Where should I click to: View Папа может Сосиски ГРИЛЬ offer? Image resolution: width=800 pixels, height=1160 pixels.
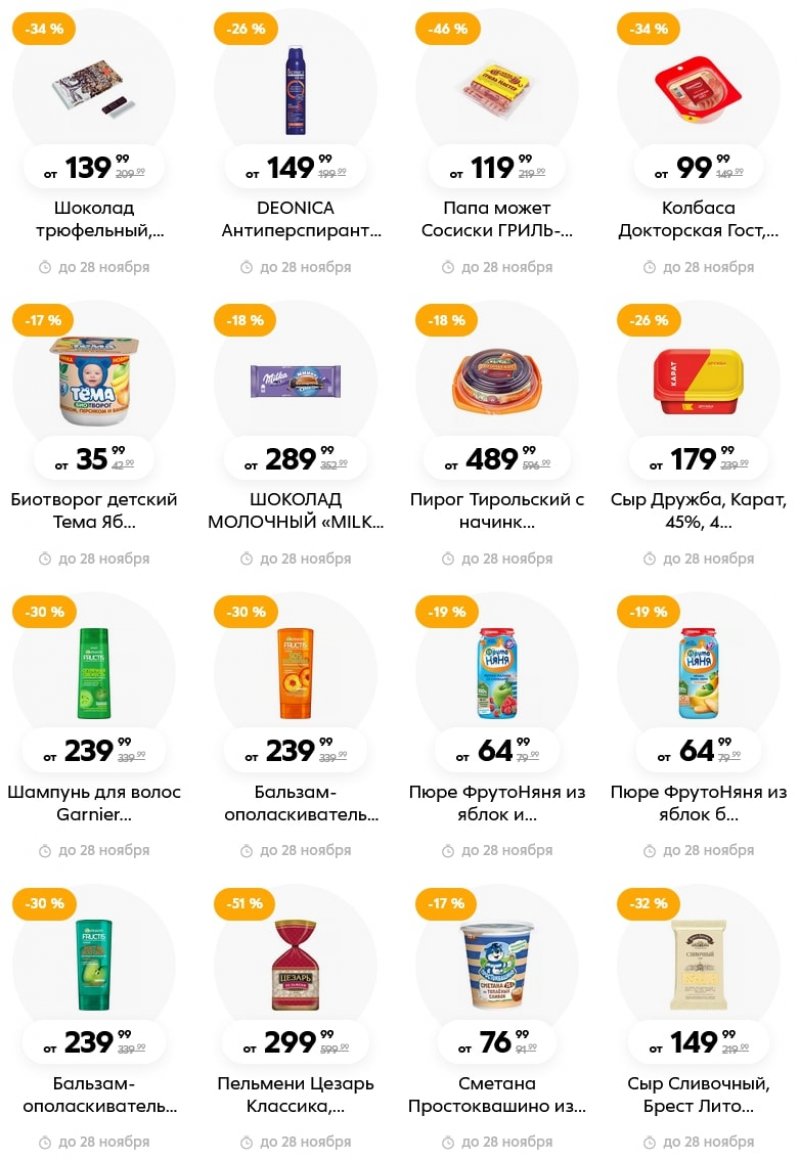(497, 90)
